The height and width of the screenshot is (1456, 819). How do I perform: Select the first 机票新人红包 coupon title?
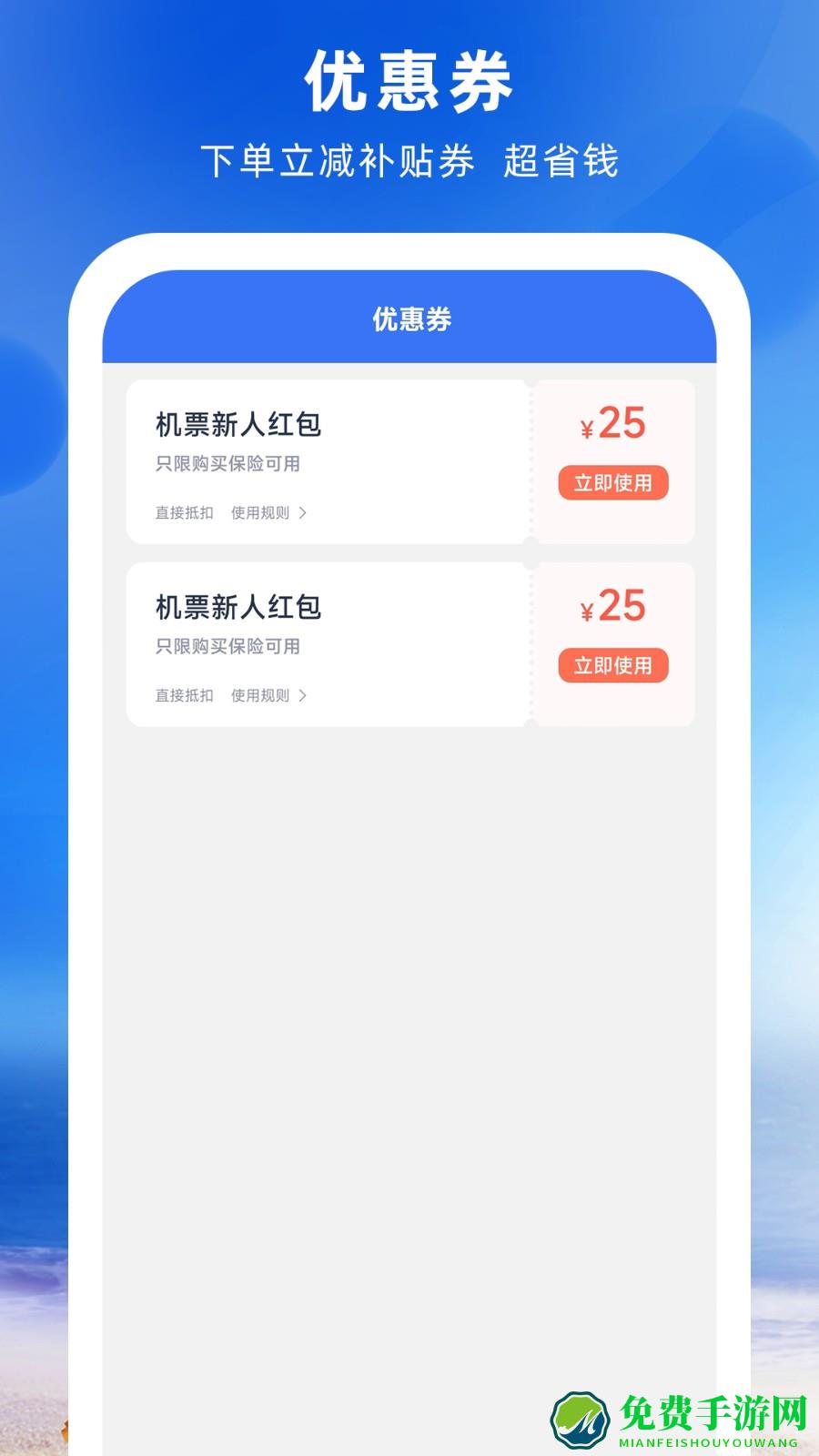point(240,422)
